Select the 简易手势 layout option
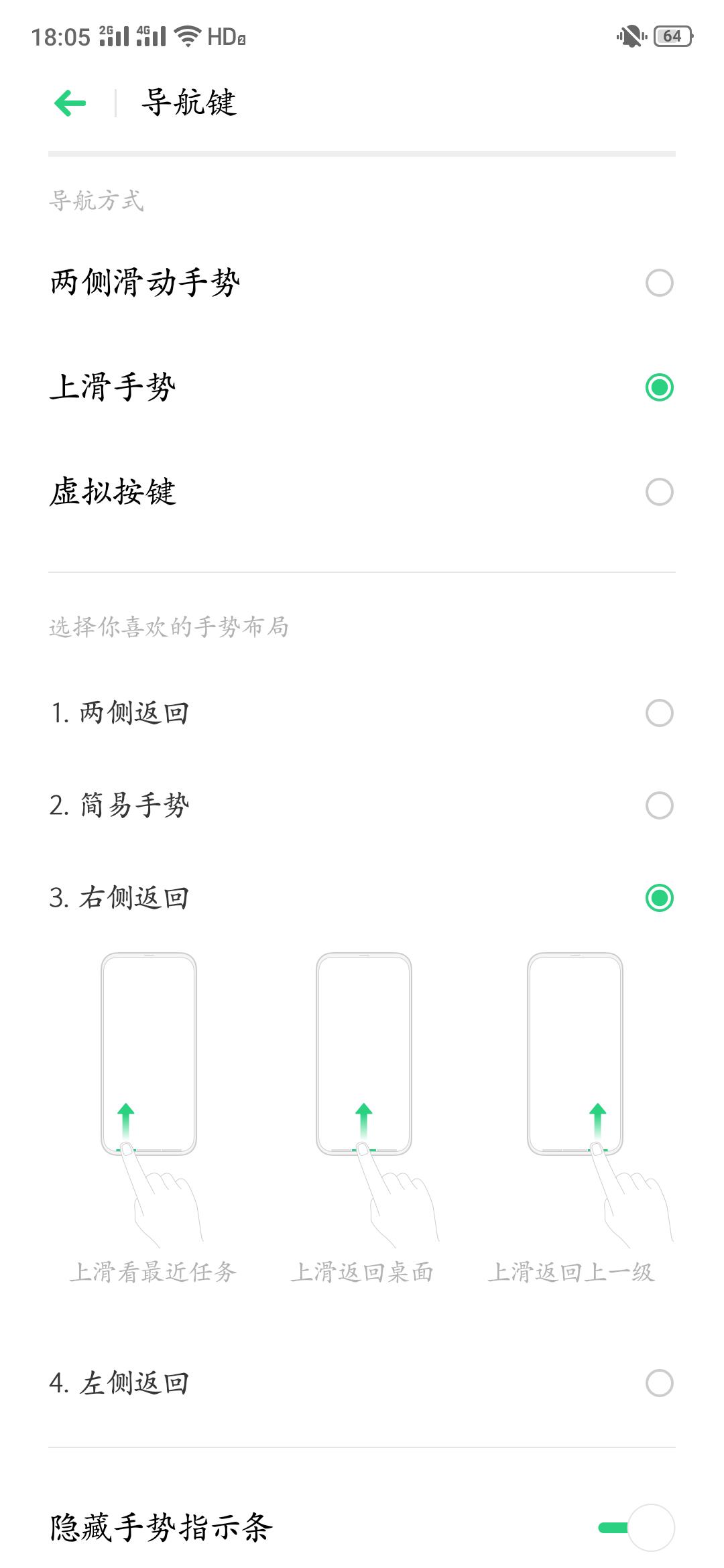The image size is (724, 1568). click(x=659, y=805)
